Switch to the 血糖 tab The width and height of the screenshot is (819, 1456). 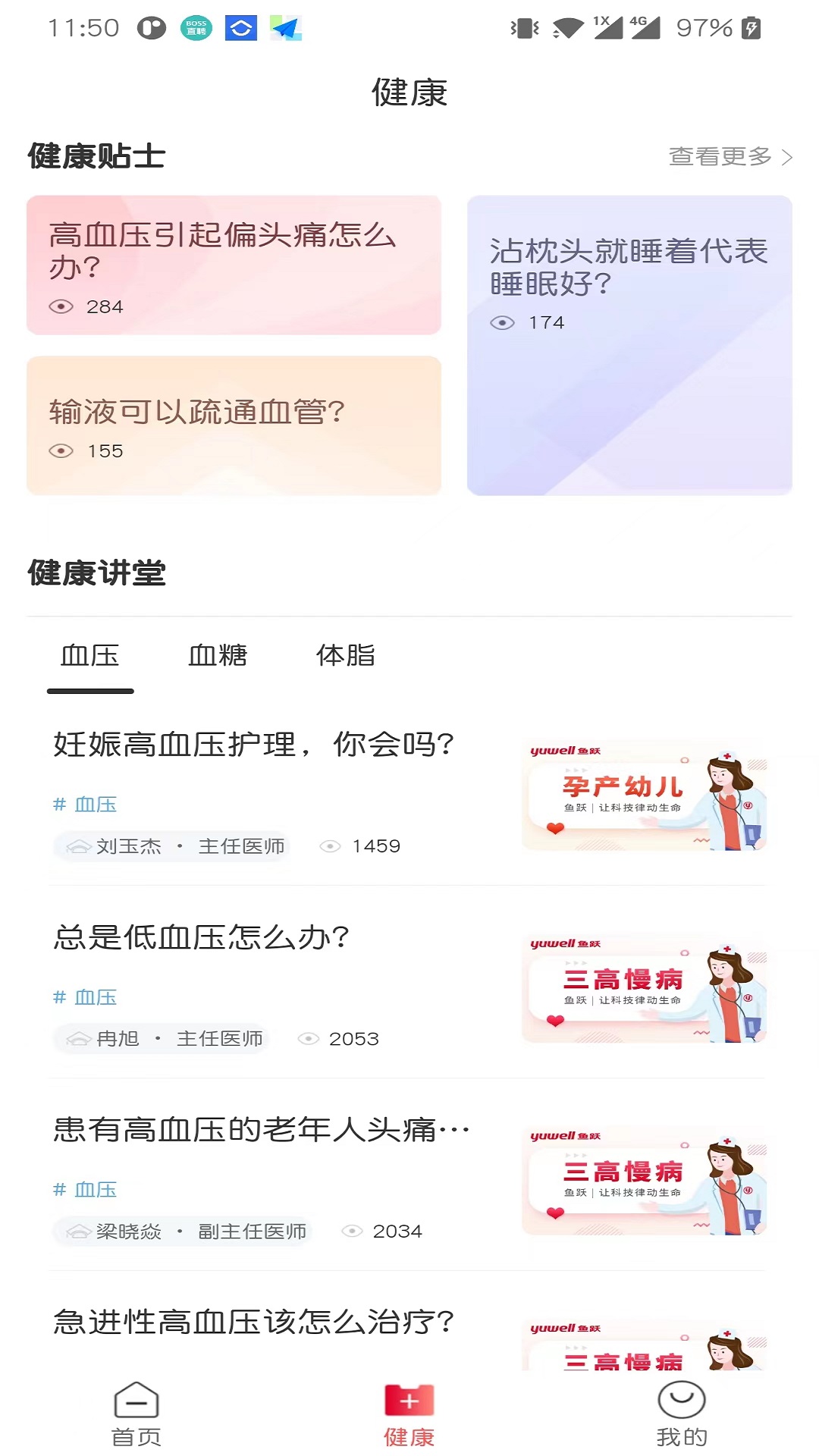coord(218,656)
